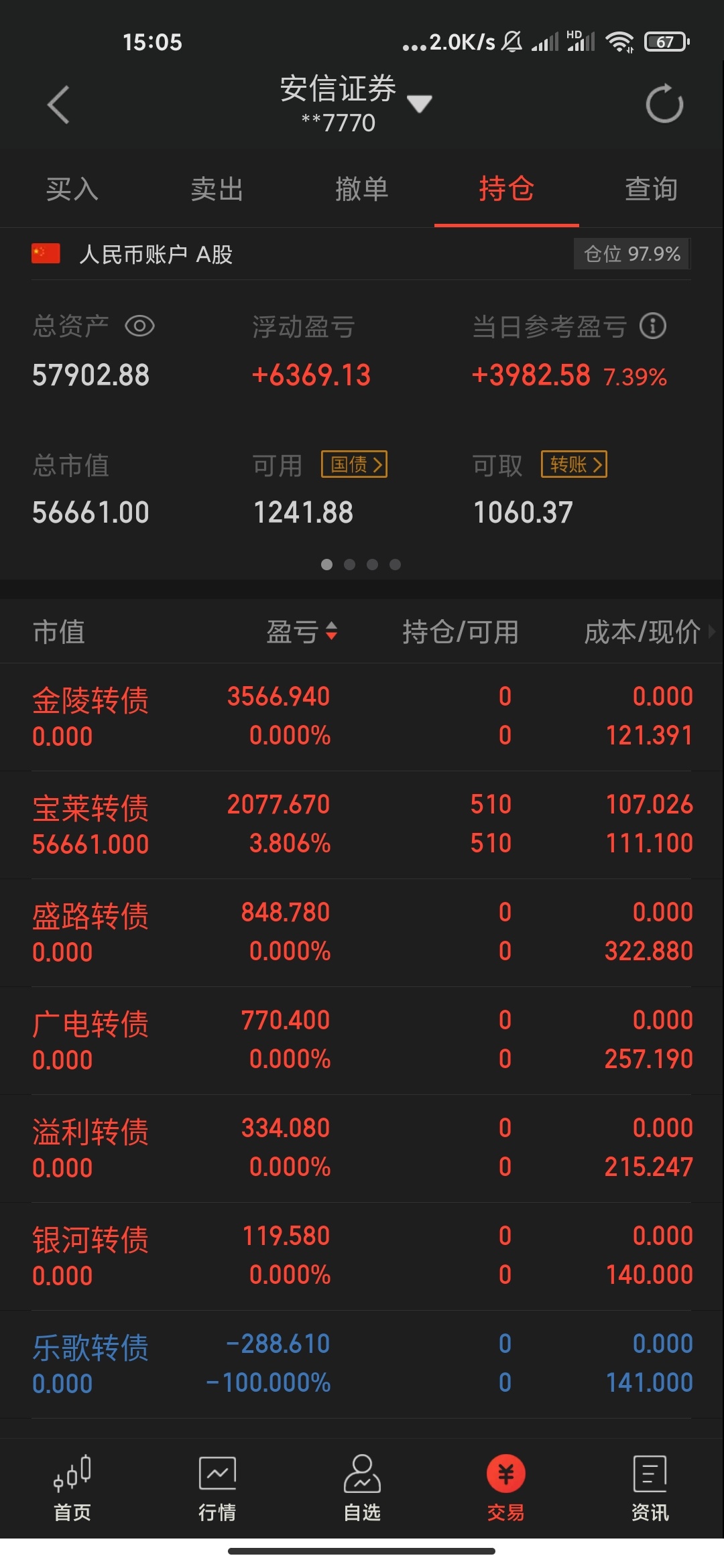Tap the 国债 button
Screen dimensions: 724x1568
pyautogui.click(x=355, y=464)
